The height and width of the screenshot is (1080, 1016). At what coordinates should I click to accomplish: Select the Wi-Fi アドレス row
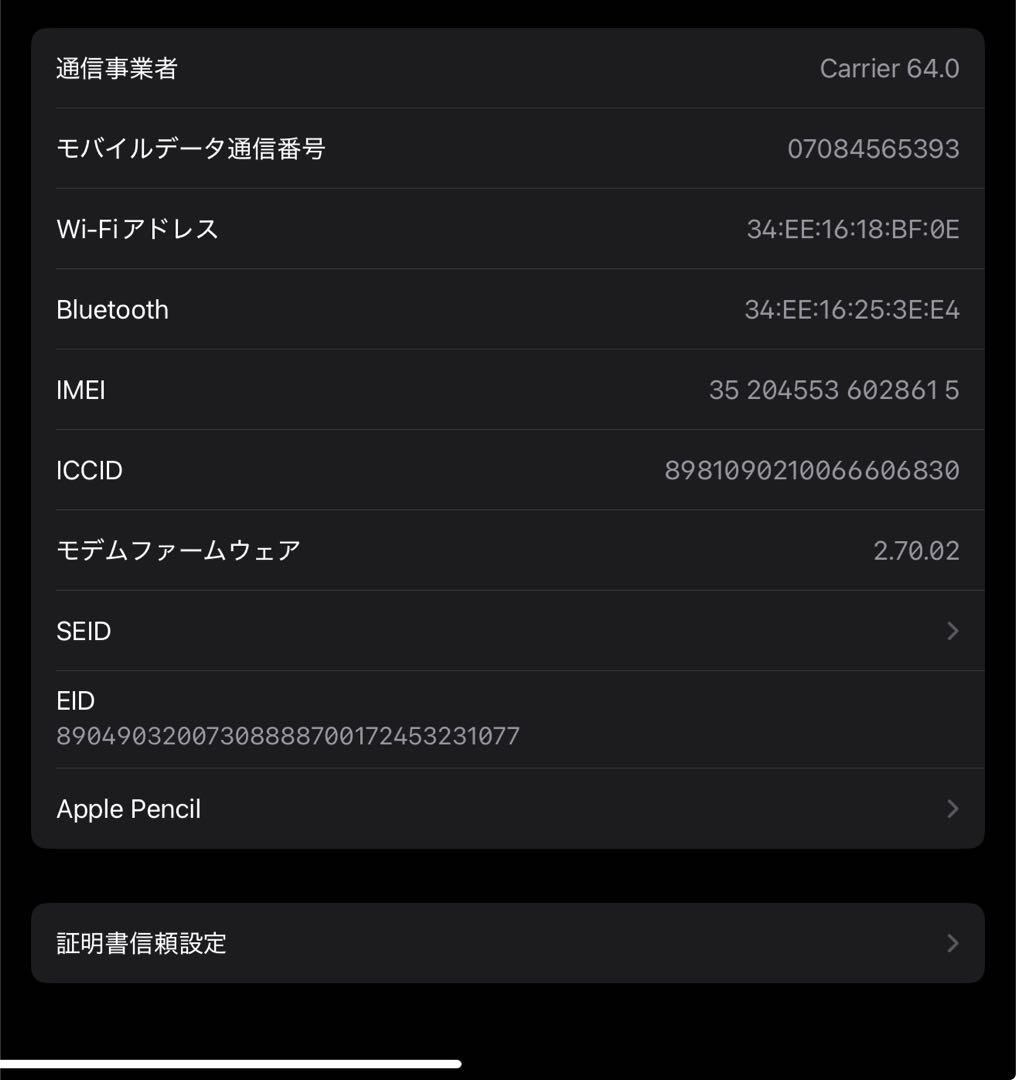[508, 229]
